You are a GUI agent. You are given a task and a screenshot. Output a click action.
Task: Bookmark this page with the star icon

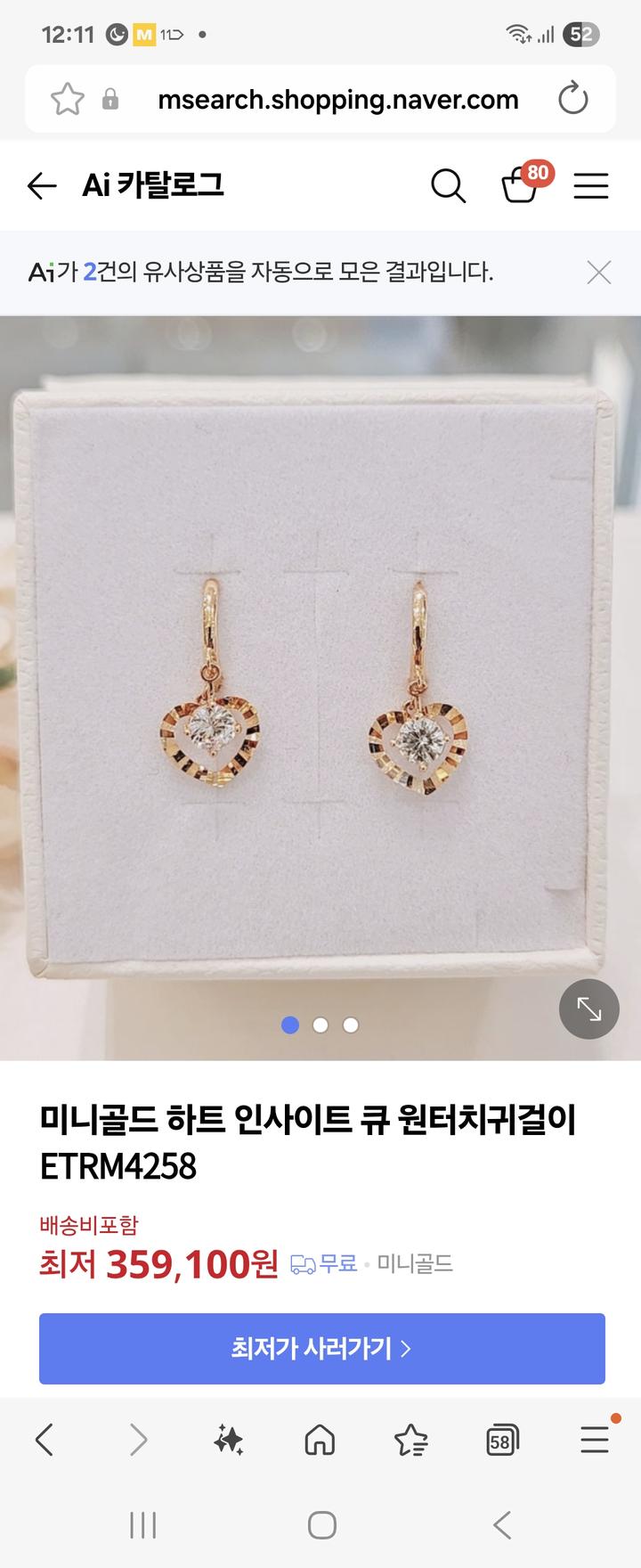click(x=68, y=99)
